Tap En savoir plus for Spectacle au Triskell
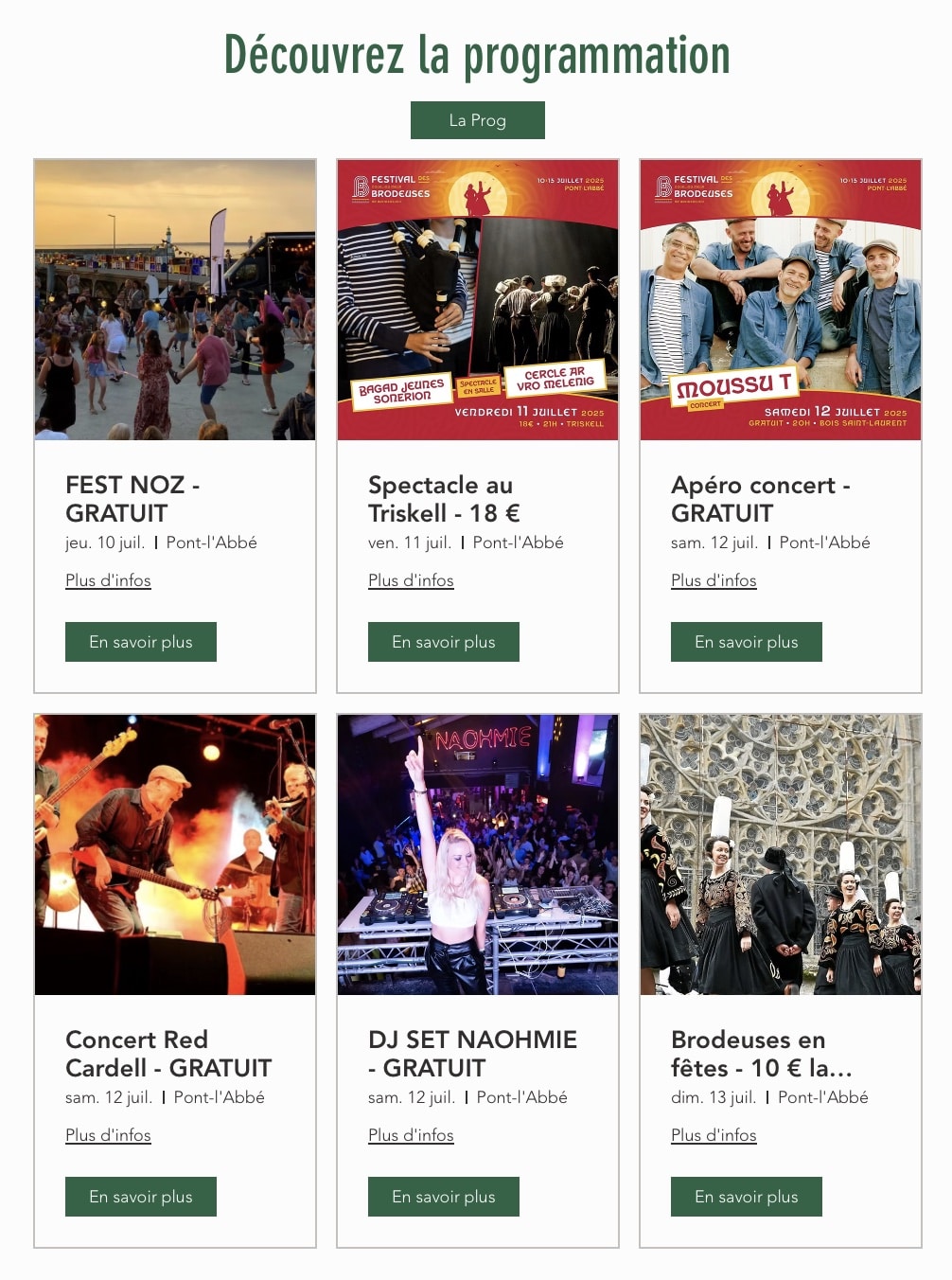 [443, 642]
